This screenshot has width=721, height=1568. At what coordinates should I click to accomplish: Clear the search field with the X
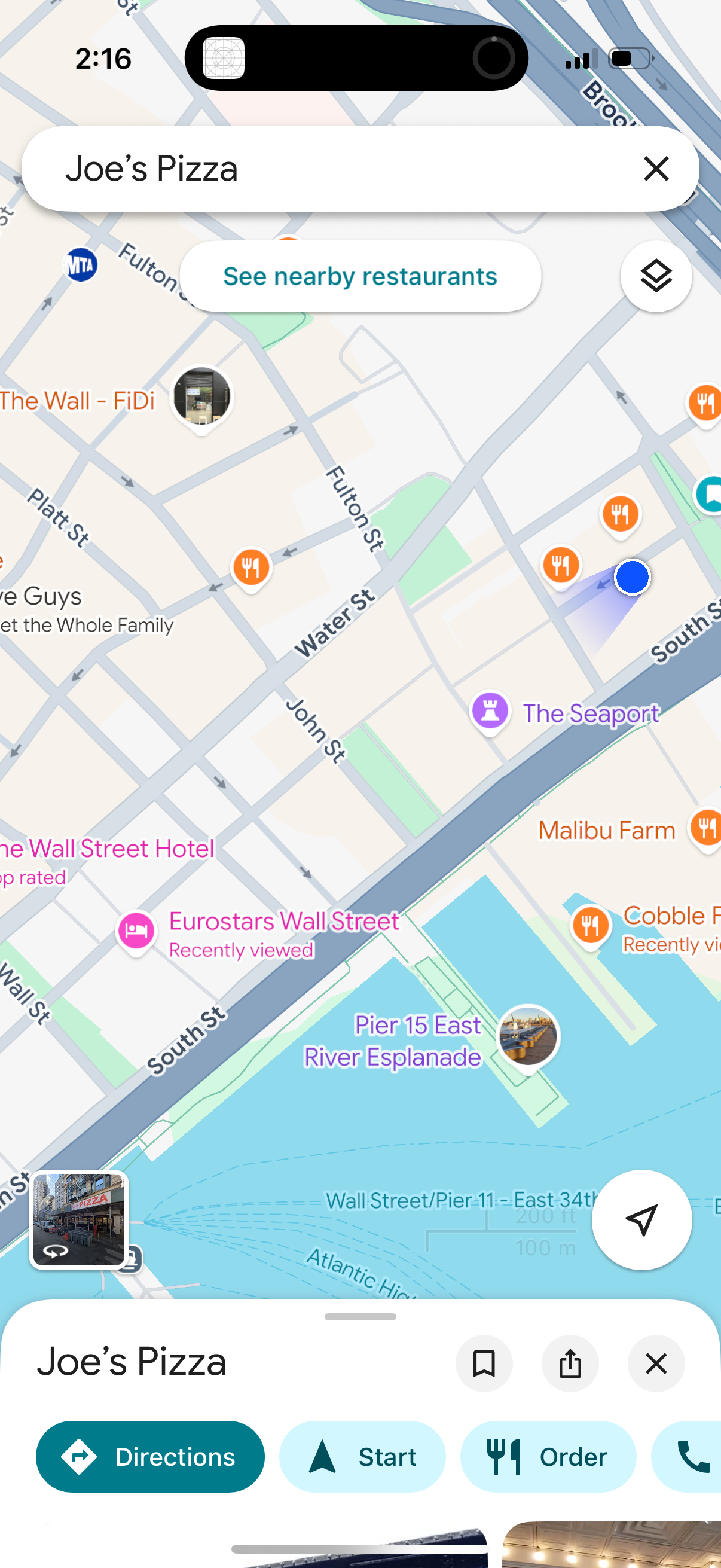656,169
